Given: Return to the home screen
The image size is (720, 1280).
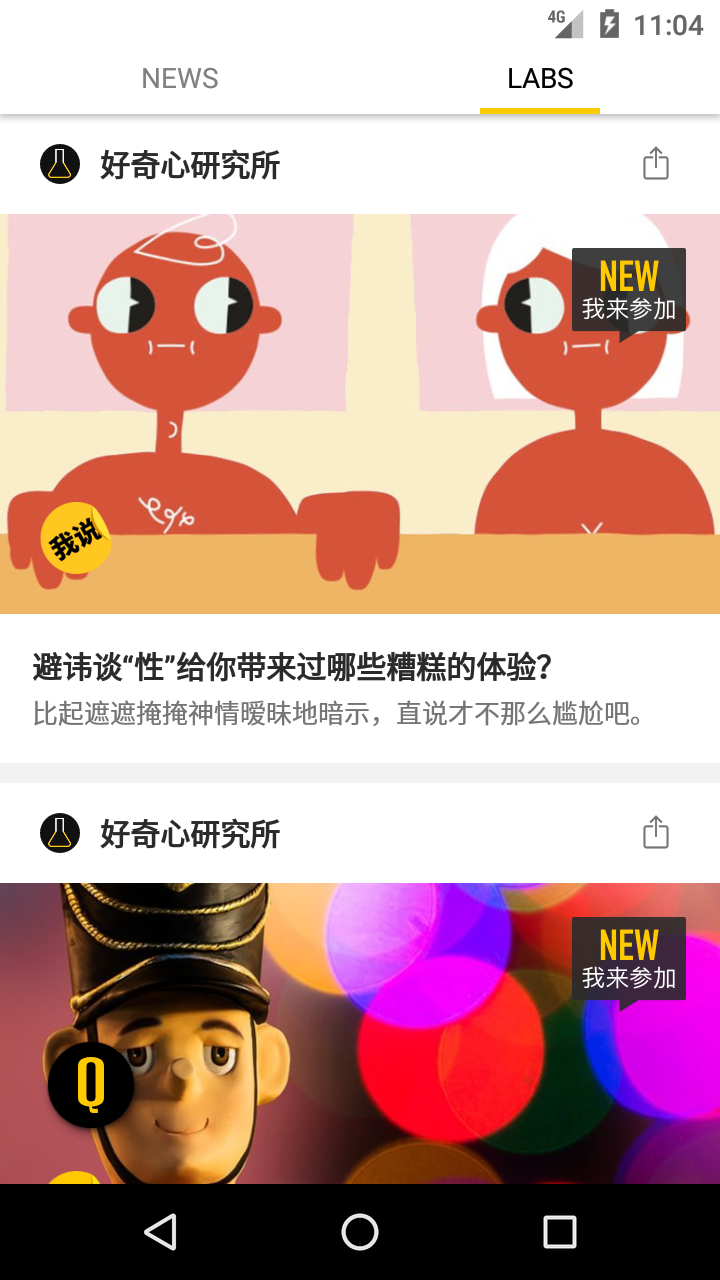Looking at the screenshot, I should click(360, 1232).
